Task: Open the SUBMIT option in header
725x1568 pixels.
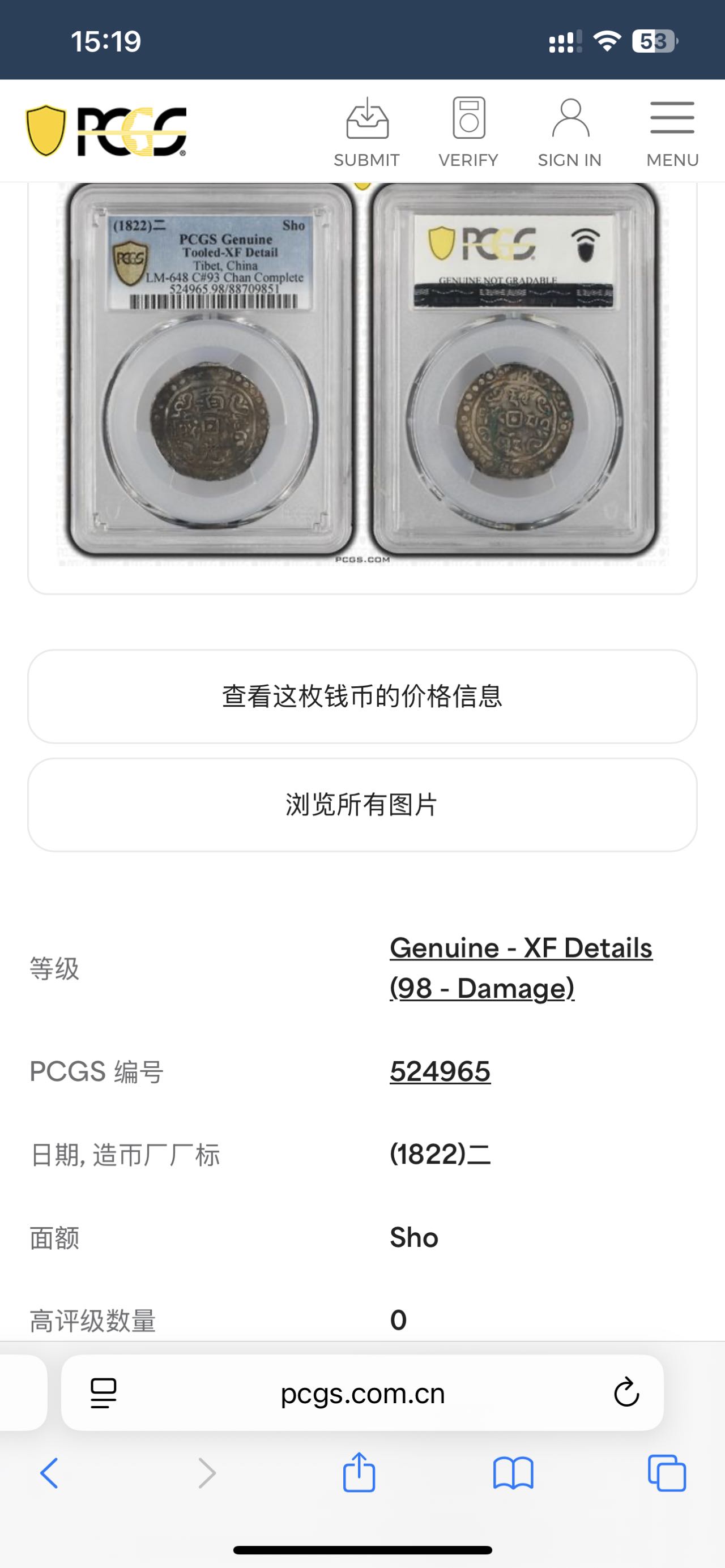Action: (366, 131)
